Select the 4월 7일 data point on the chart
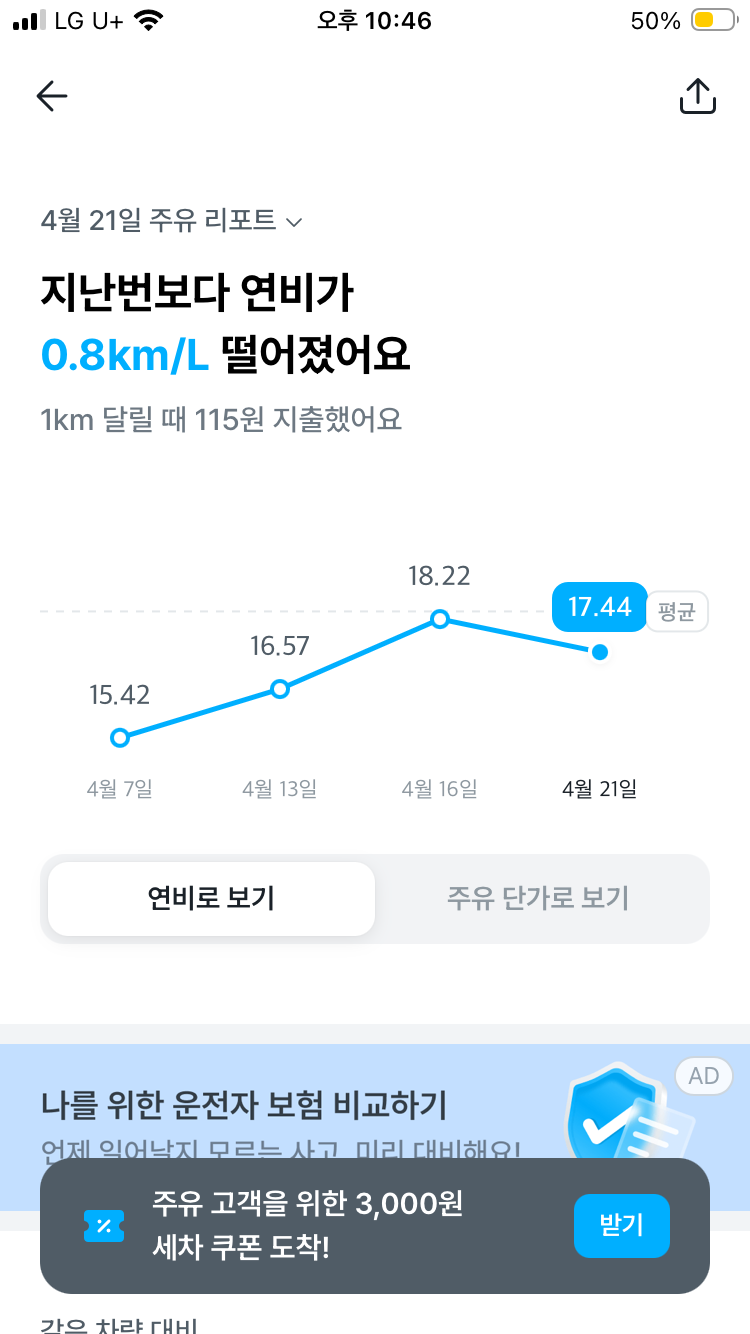Viewport: 750px width, 1334px height. point(120,738)
